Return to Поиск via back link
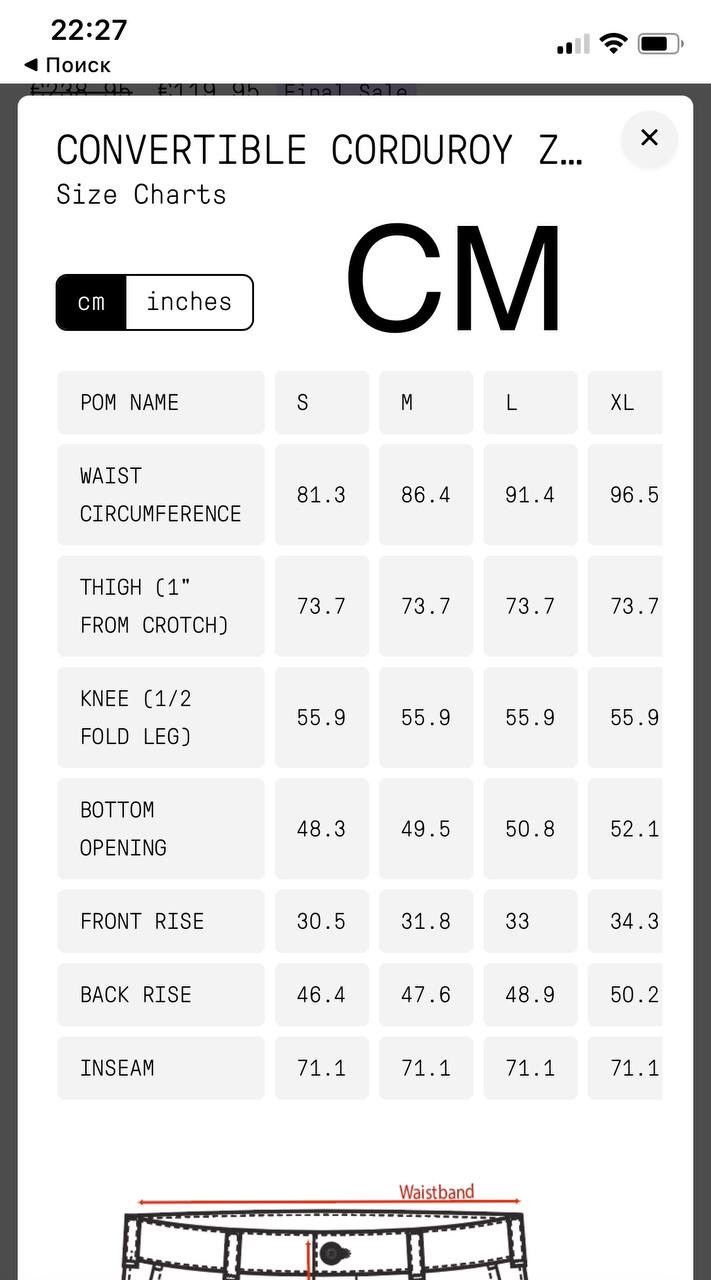This screenshot has height=1280, width=711. 67,65
